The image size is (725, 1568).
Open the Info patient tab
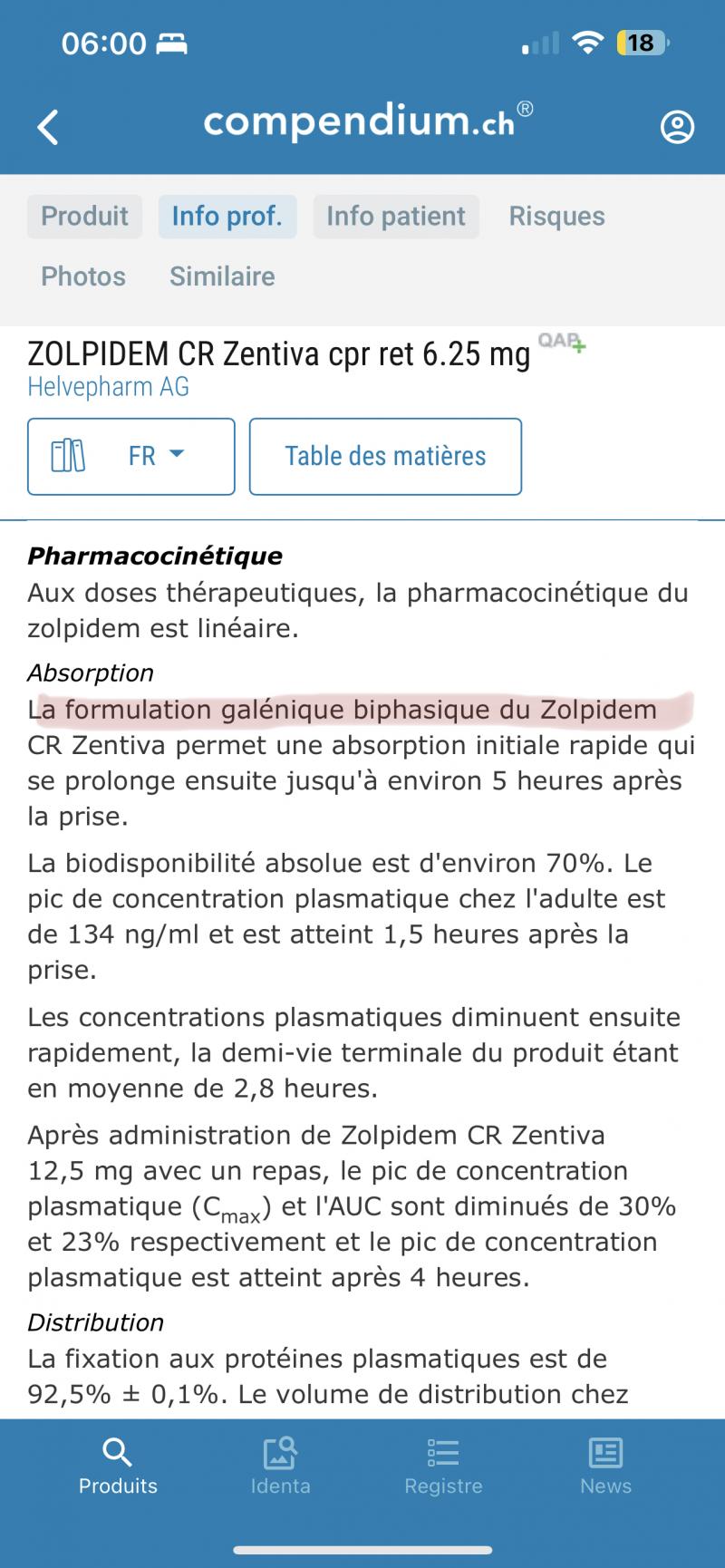tap(396, 216)
